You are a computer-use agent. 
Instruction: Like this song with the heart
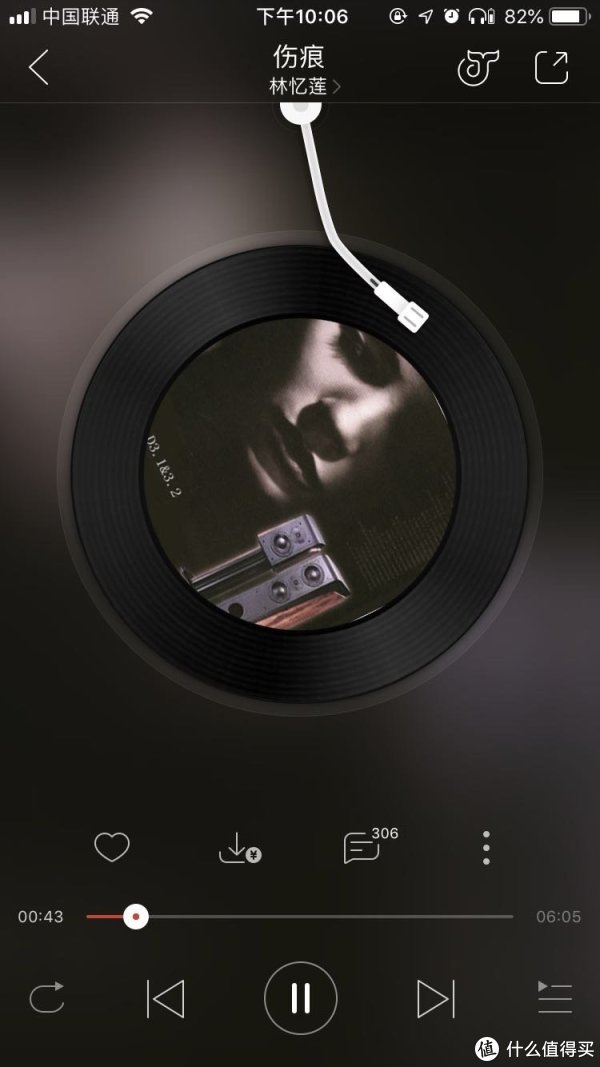click(x=112, y=848)
